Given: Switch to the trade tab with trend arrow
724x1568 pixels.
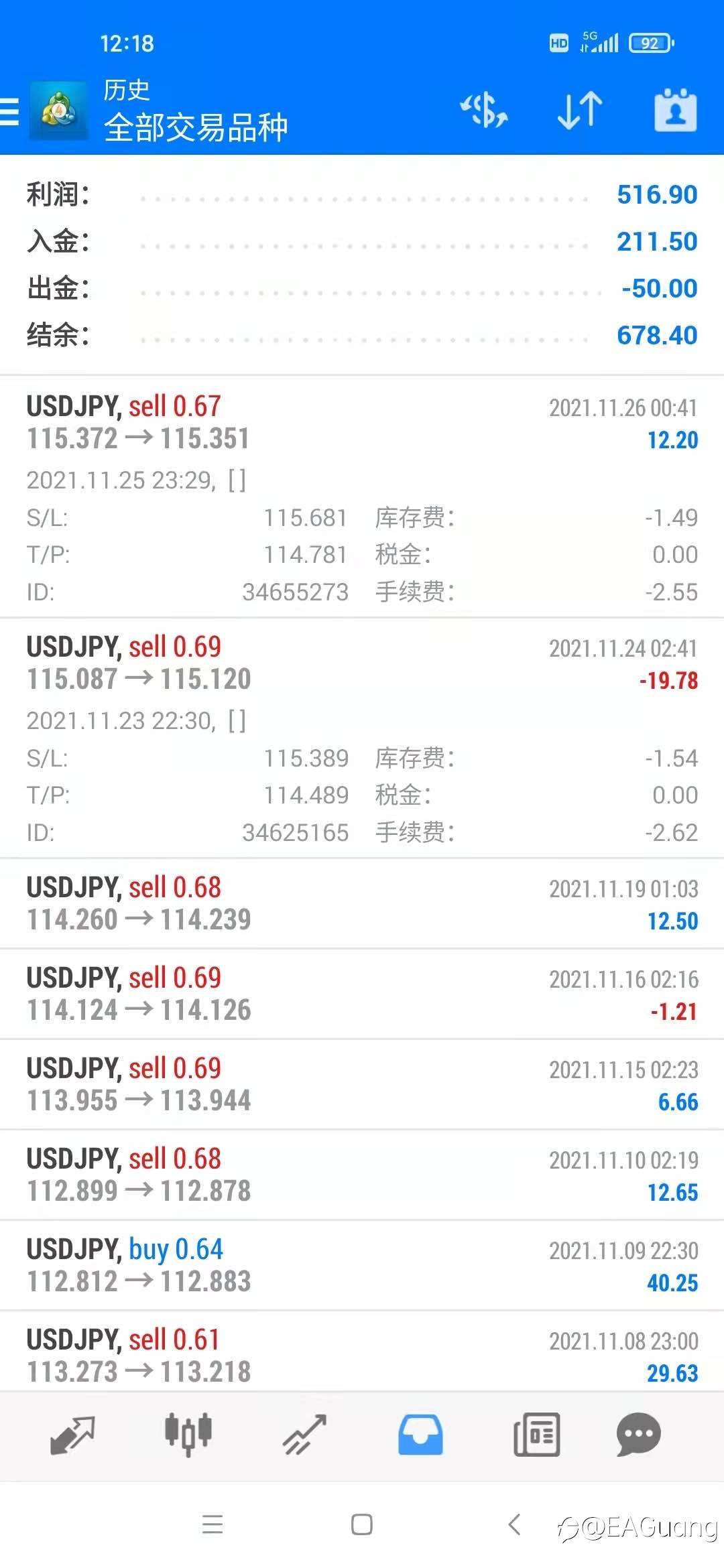Looking at the screenshot, I should click(304, 1435).
